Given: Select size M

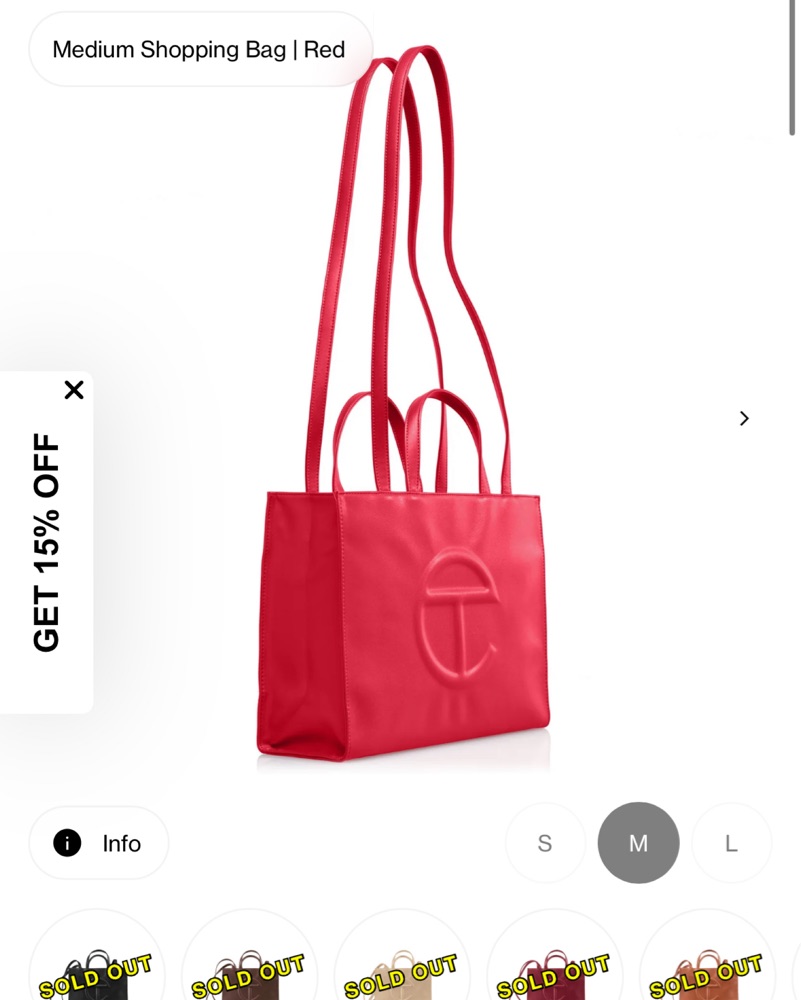Looking at the screenshot, I should coord(638,843).
